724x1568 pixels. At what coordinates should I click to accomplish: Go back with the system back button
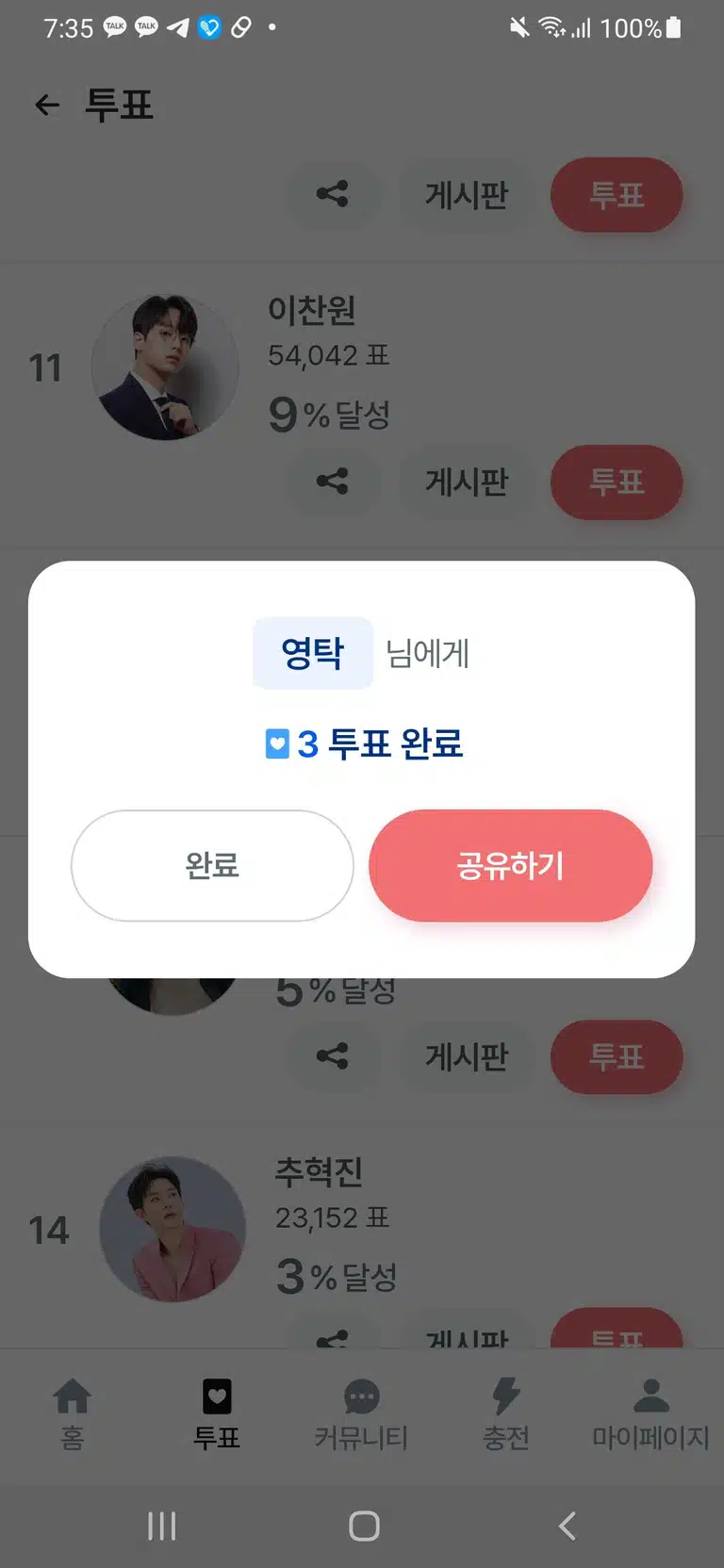pos(567,1526)
